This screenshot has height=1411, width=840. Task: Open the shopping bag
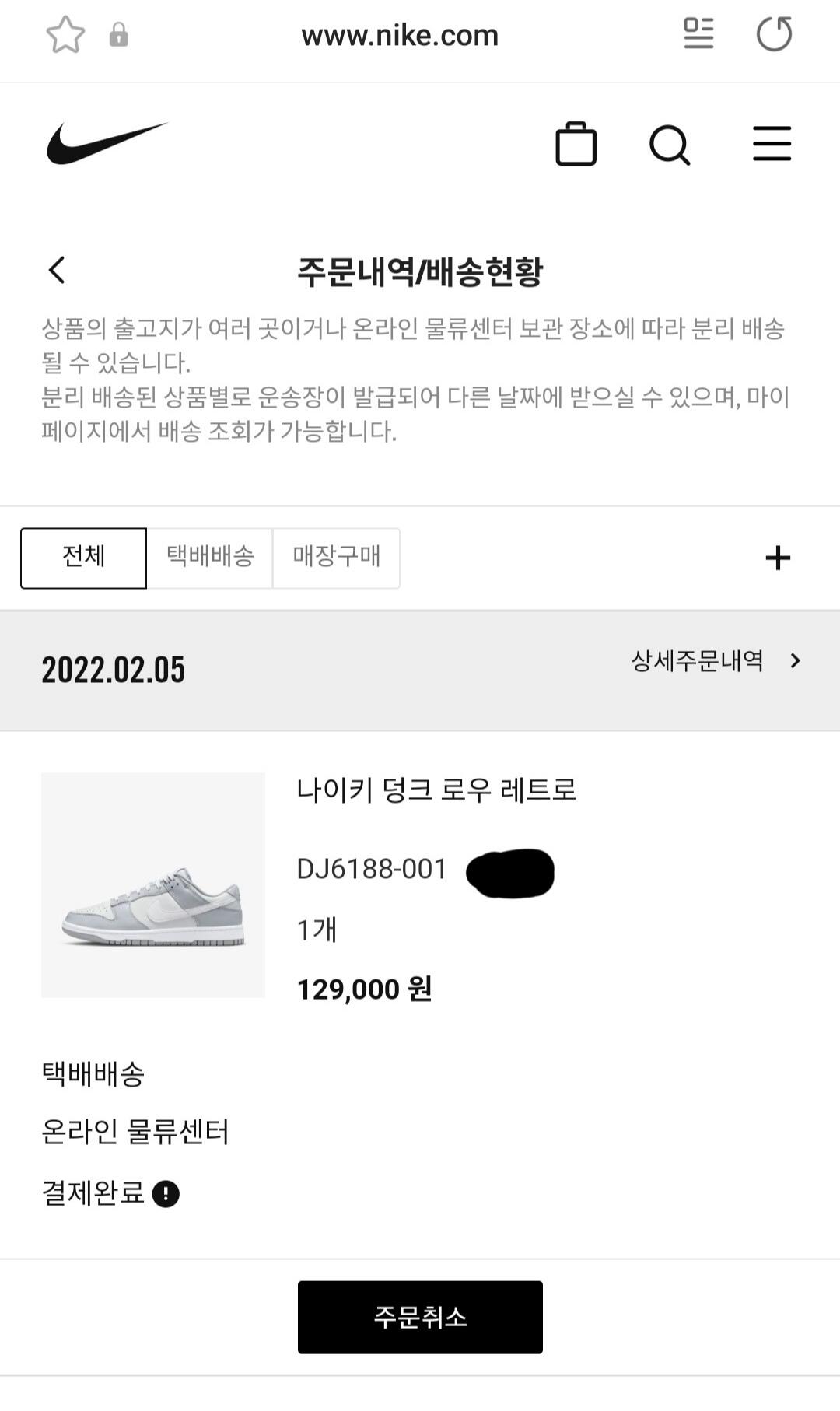pos(576,144)
